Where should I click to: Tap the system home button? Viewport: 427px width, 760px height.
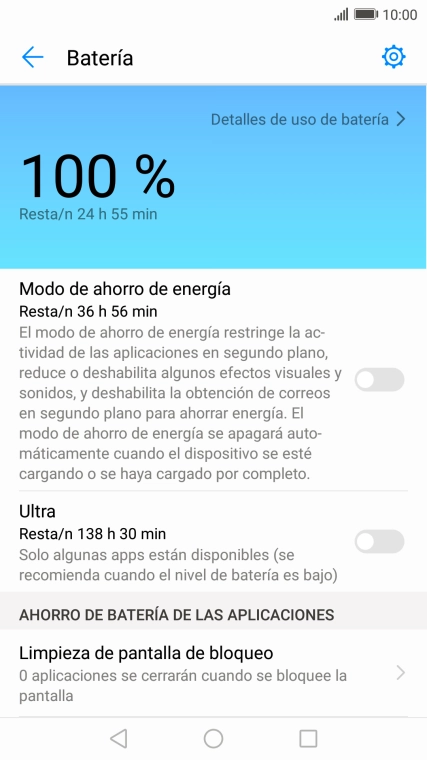213,739
